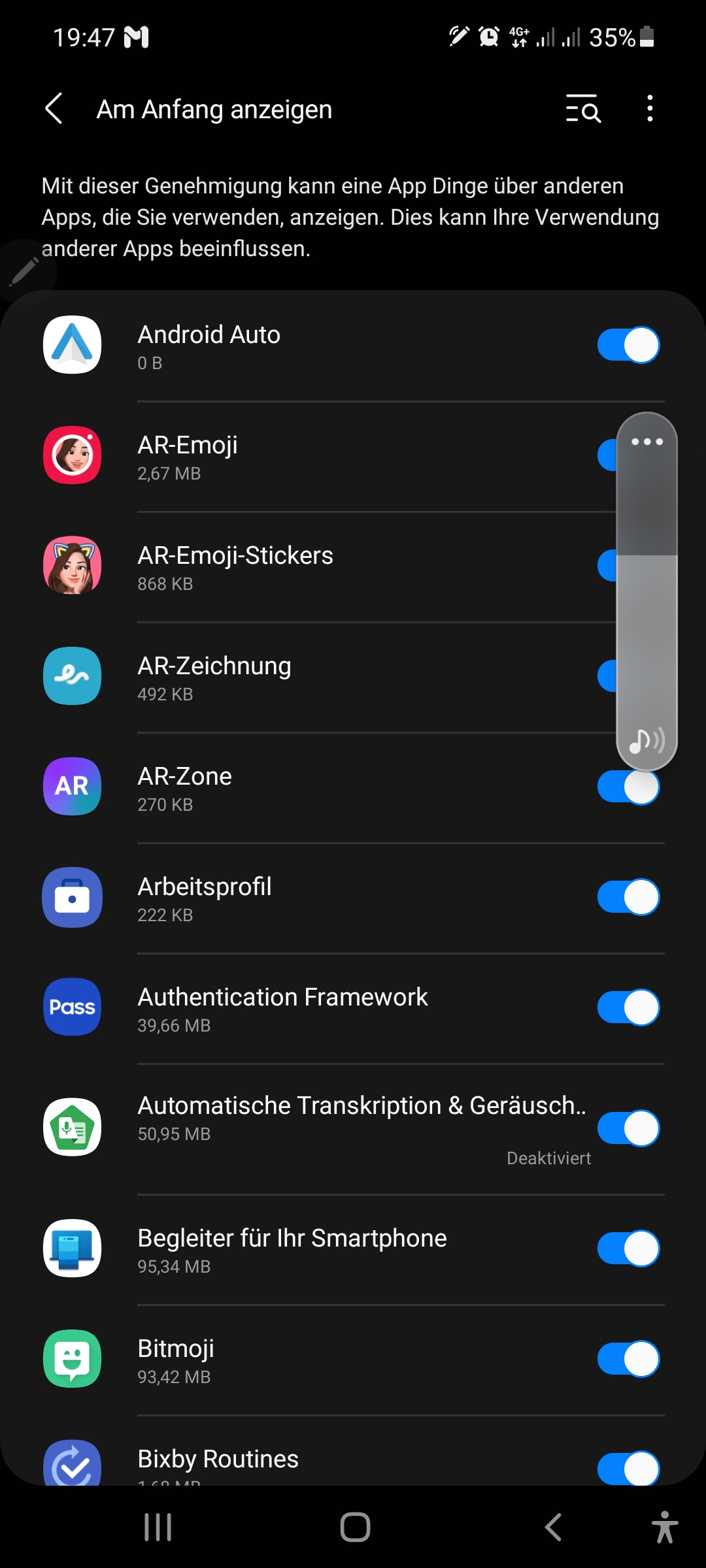Disable the Begleiter für Ihr Smartphone toggle

pos(628,1248)
